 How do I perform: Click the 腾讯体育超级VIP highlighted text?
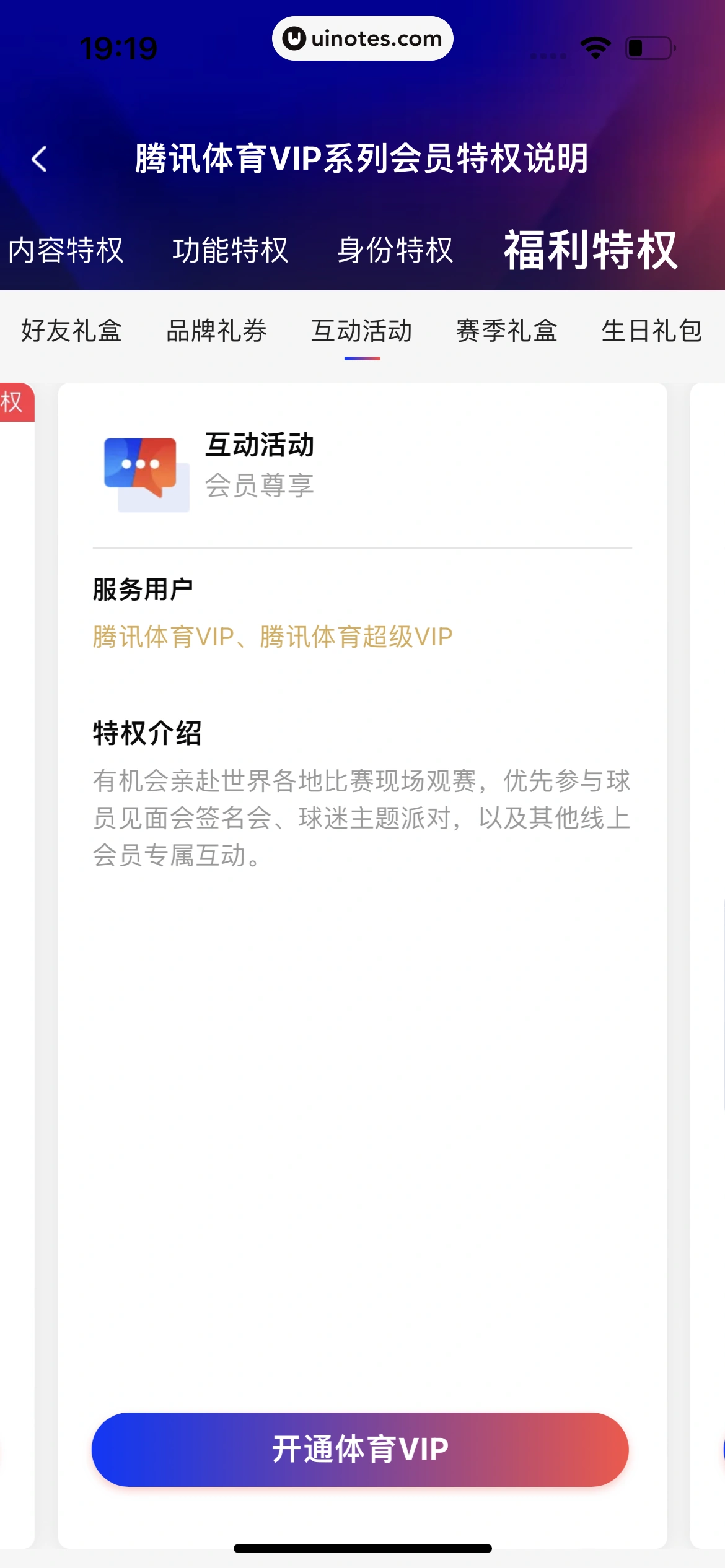tap(356, 636)
